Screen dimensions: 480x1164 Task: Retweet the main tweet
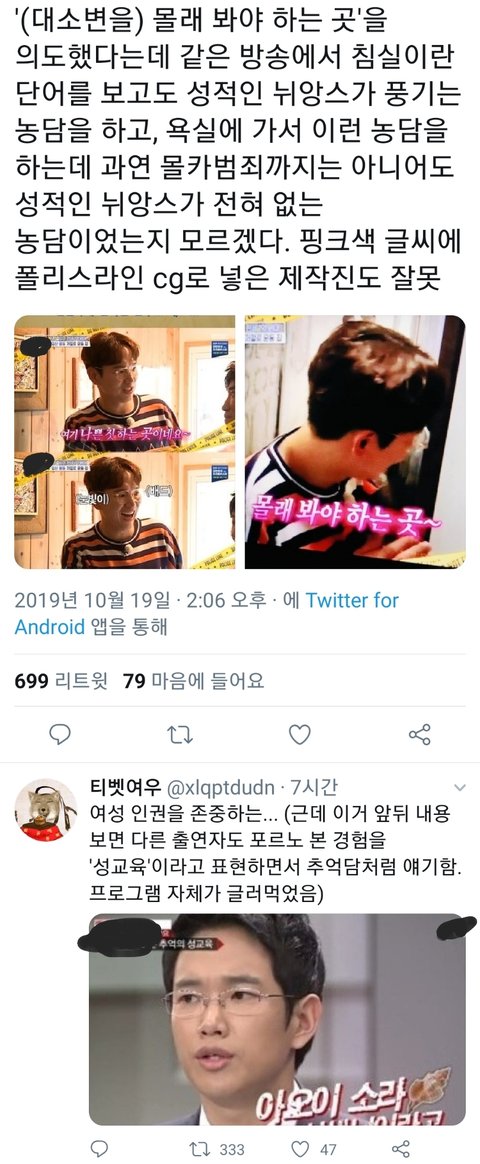click(x=180, y=735)
